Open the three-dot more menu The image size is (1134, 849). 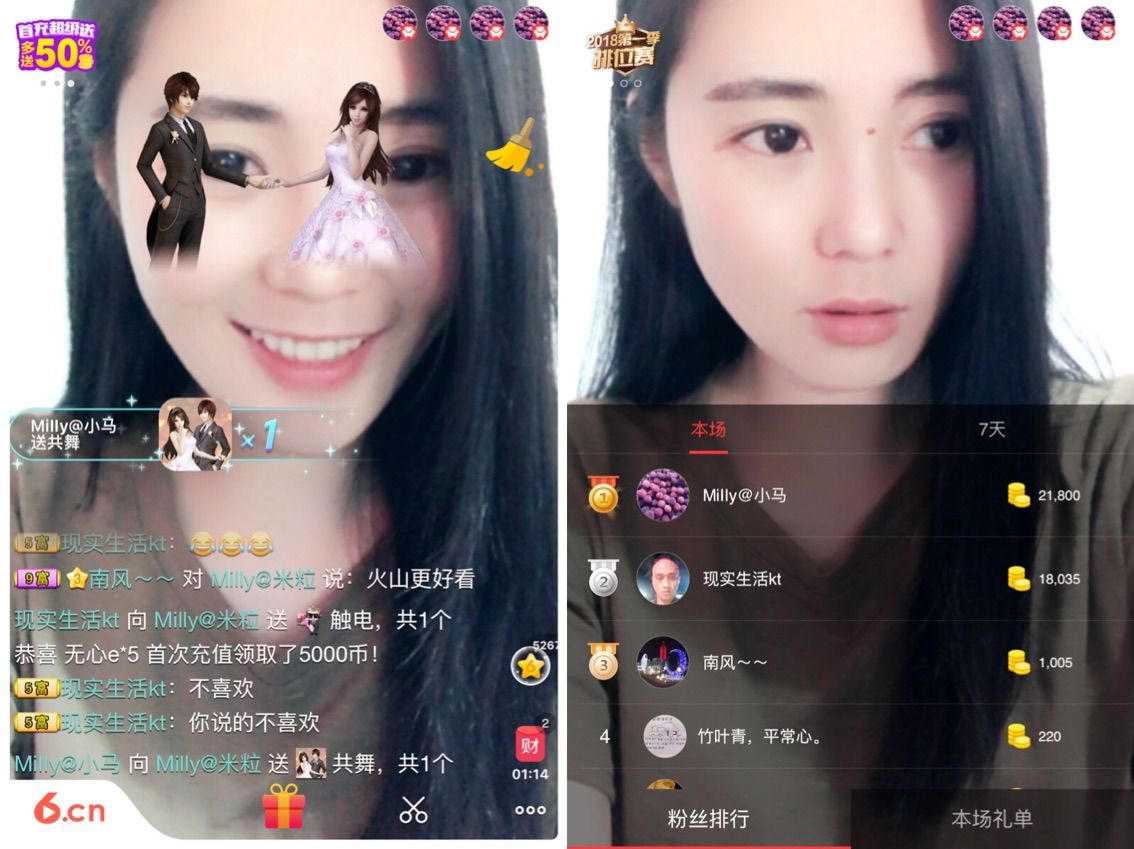(530, 810)
